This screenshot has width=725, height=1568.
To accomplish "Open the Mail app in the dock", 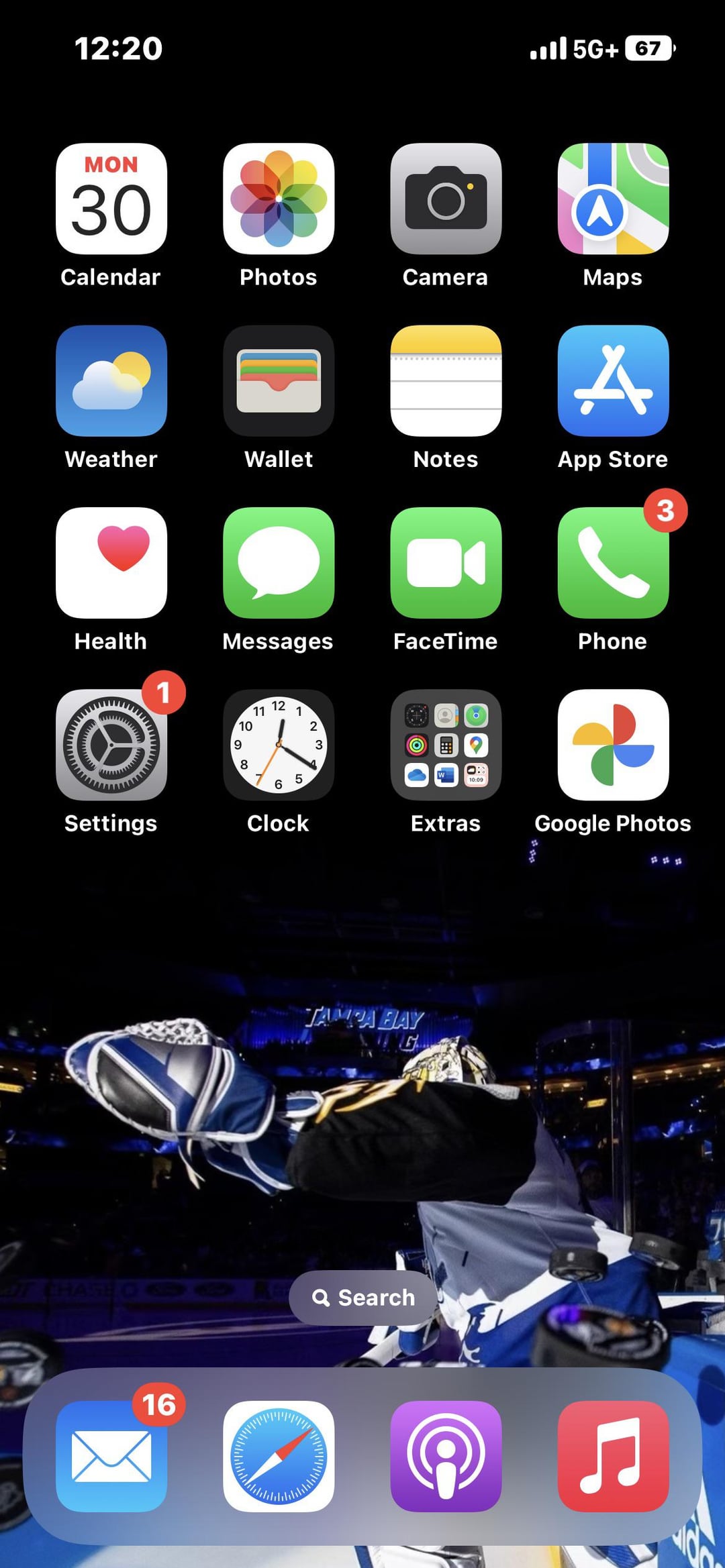I will [111, 1456].
